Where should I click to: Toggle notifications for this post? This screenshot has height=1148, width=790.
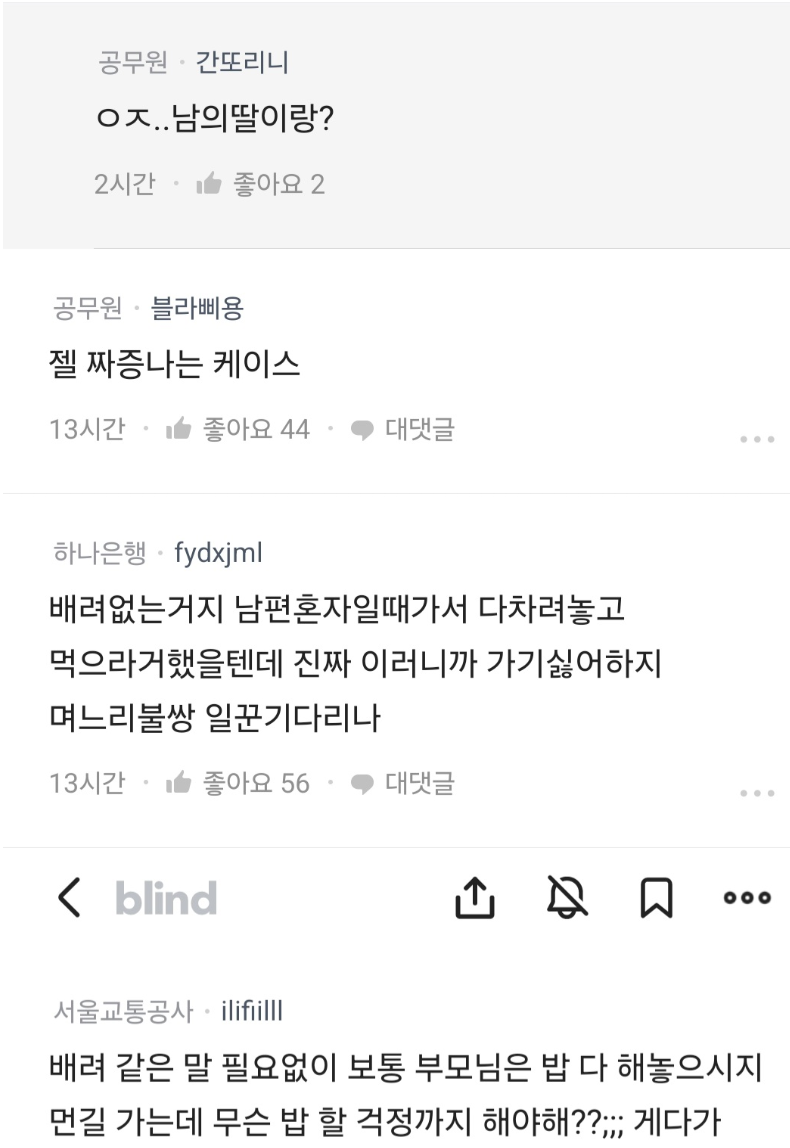[566, 898]
